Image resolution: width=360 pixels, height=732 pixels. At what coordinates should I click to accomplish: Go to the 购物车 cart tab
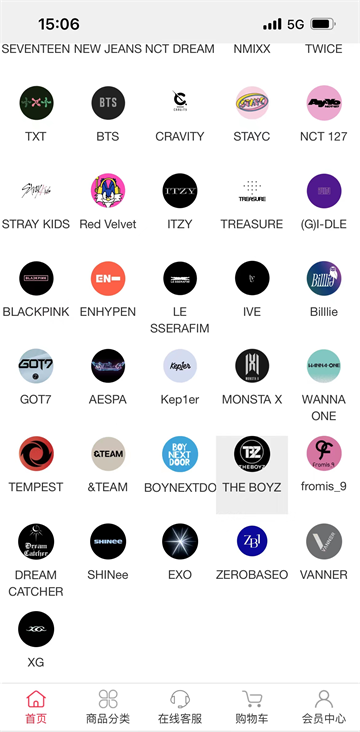[252, 707]
